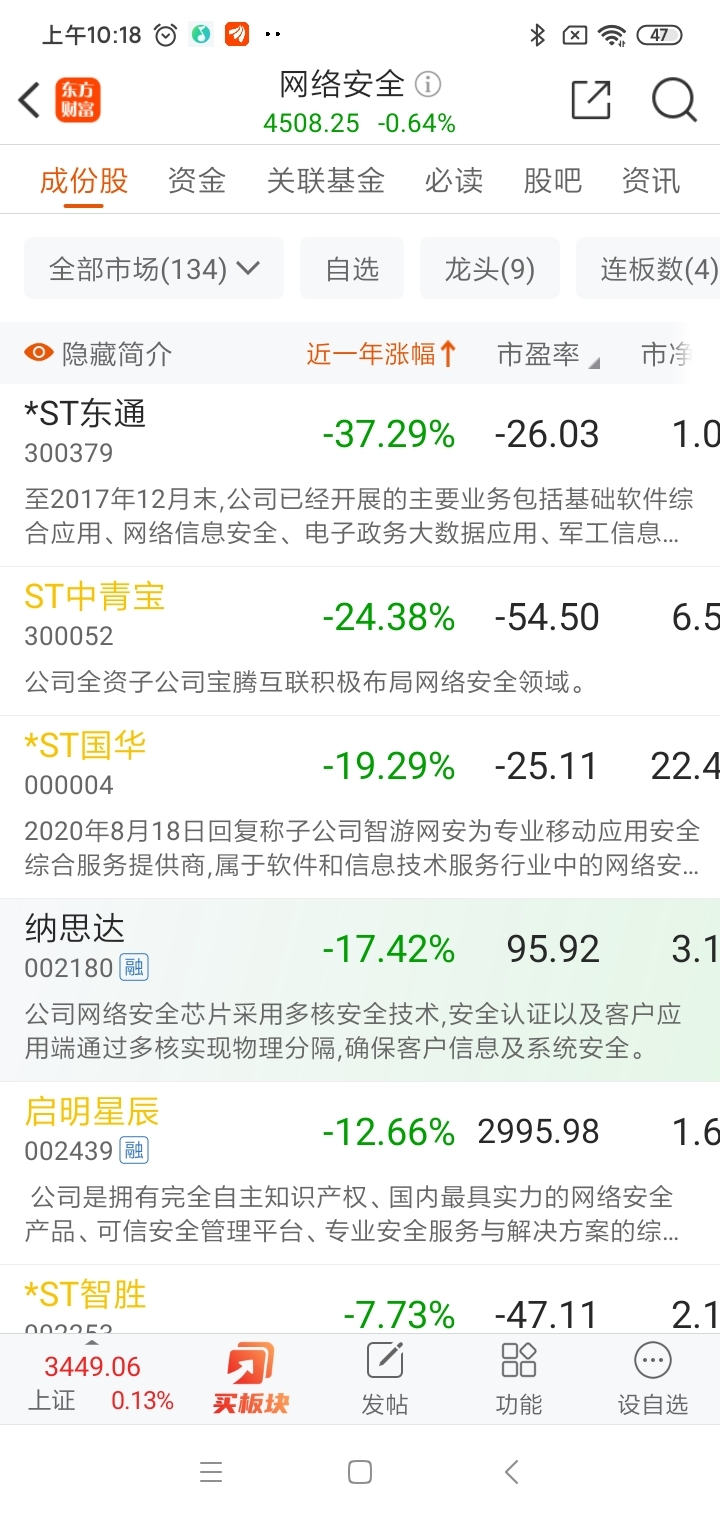Open the share icon in header

pos(591,100)
